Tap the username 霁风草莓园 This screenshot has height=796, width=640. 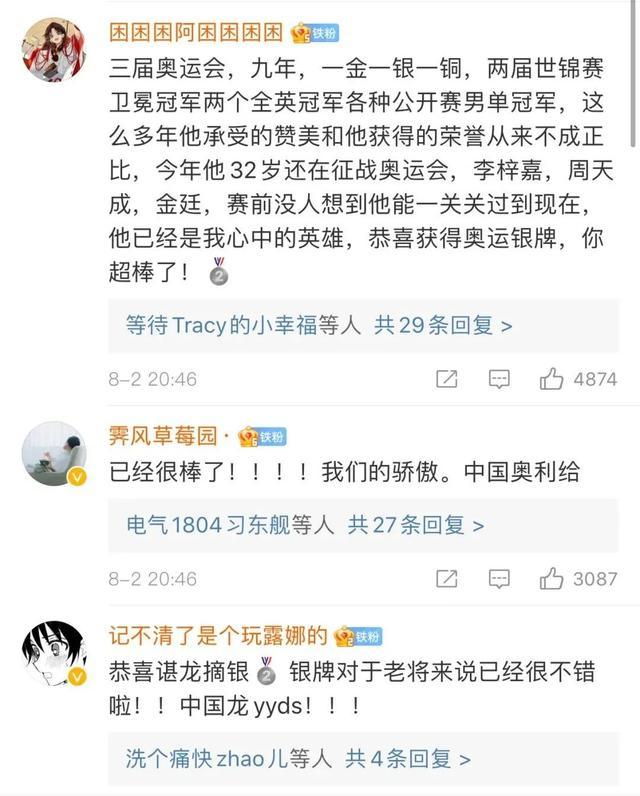point(163,436)
